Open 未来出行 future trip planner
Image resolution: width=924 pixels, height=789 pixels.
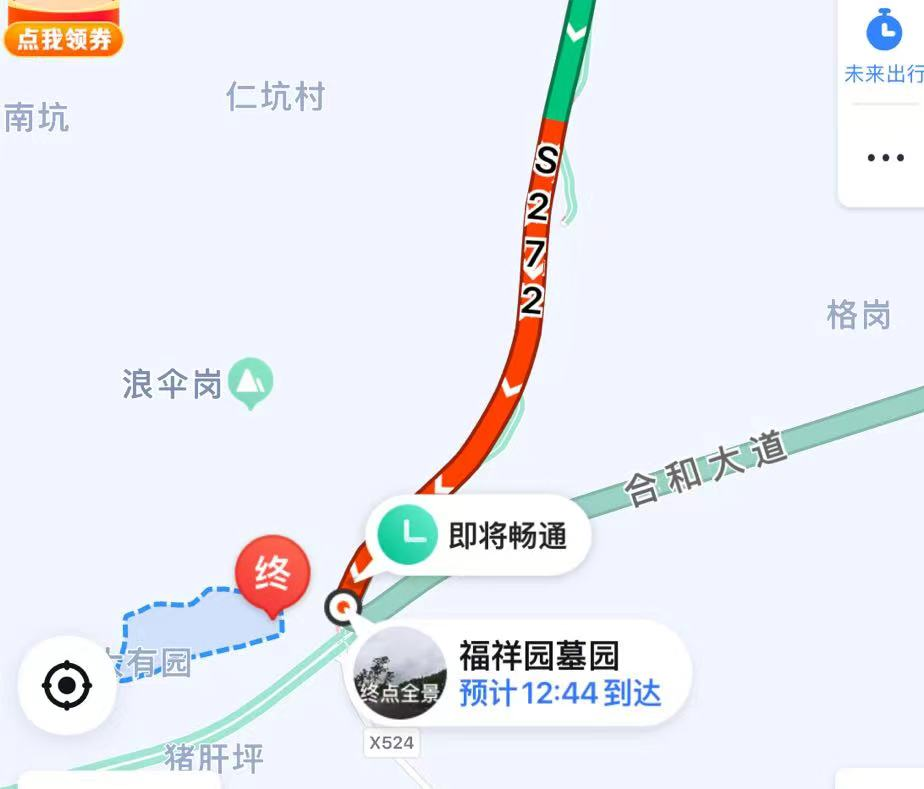click(x=884, y=47)
